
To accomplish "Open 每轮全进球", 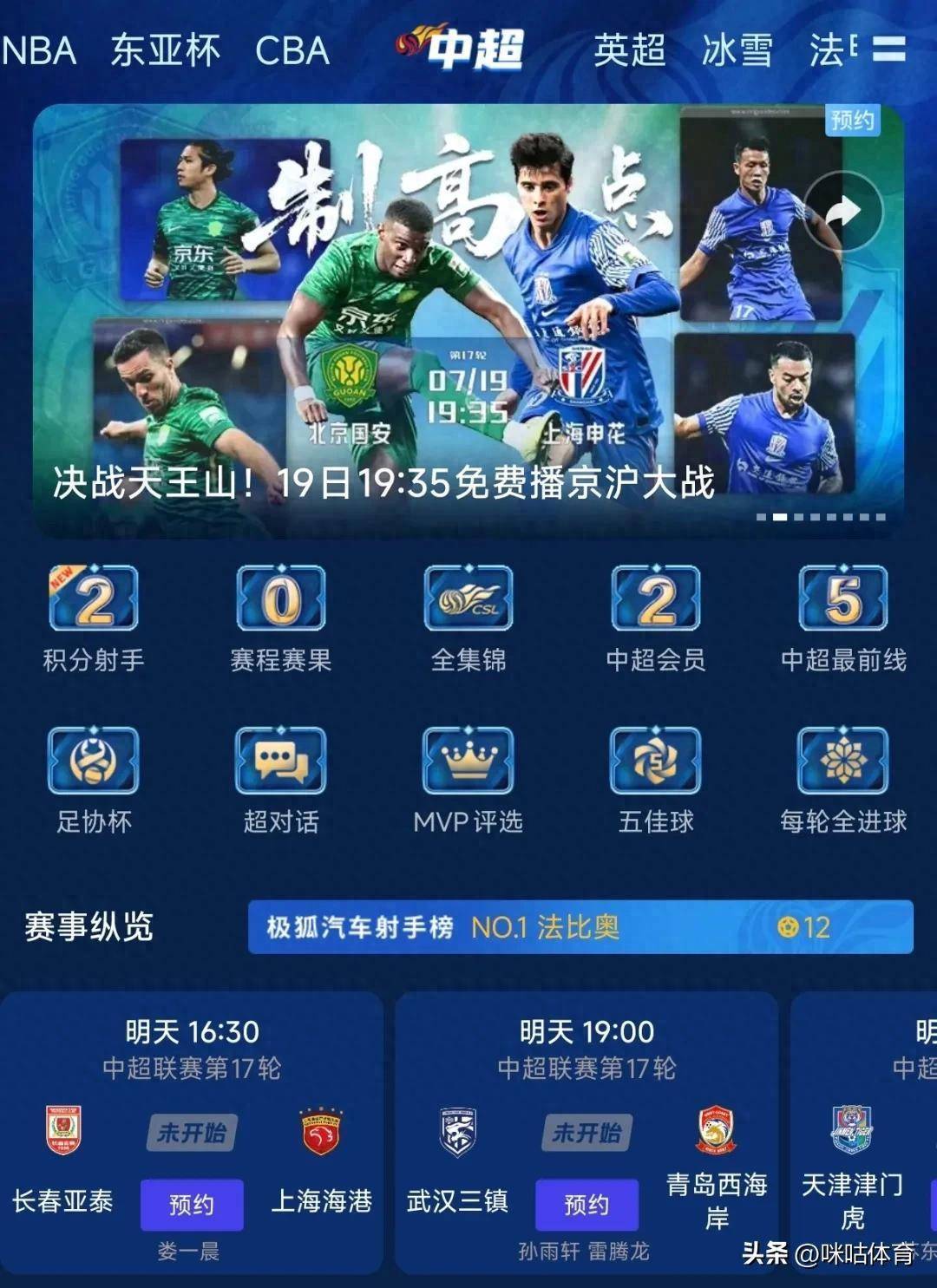I will (843, 780).
